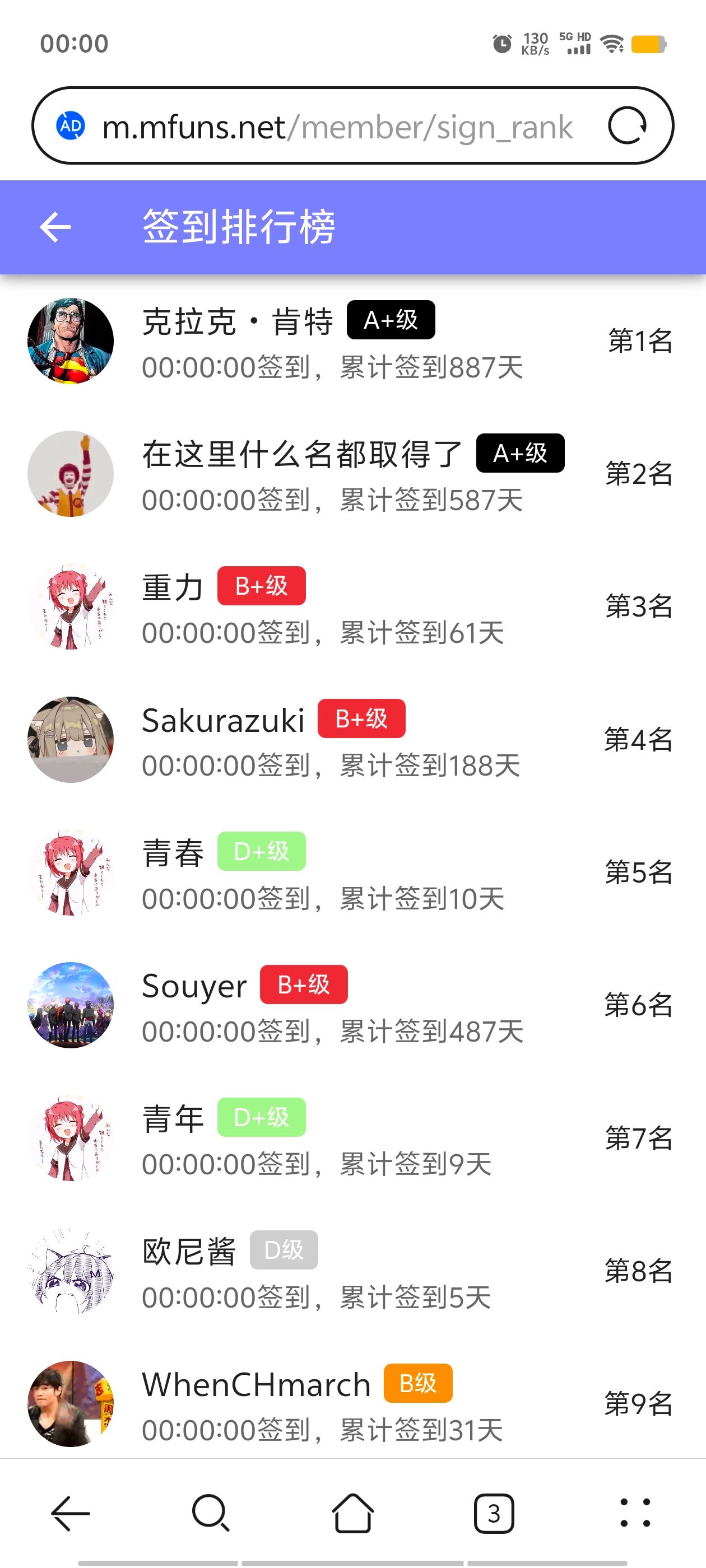Tap 重力's B+级 badge
This screenshot has height=1568, width=706.
[262, 586]
